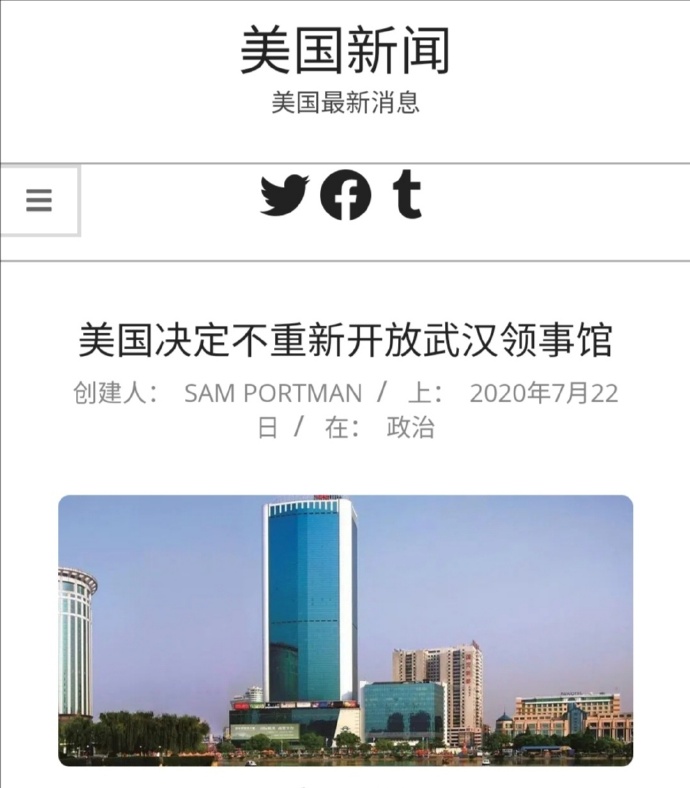Viewport: 690px width, 788px height.
Task: Open the article's featured image
Action: pyautogui.click(x=345, y=630)
